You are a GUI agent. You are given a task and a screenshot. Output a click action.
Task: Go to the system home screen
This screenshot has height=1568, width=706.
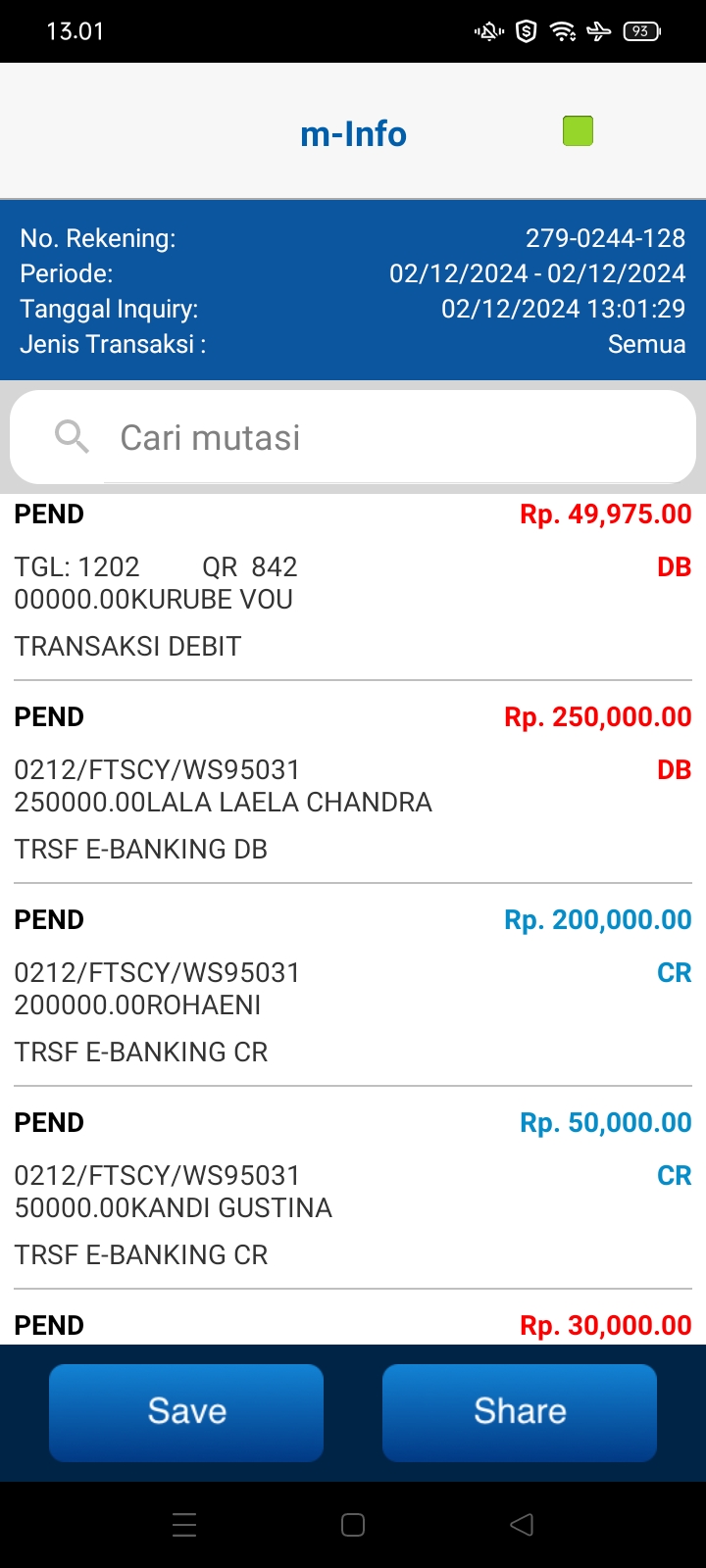[x=353, y=1524]
